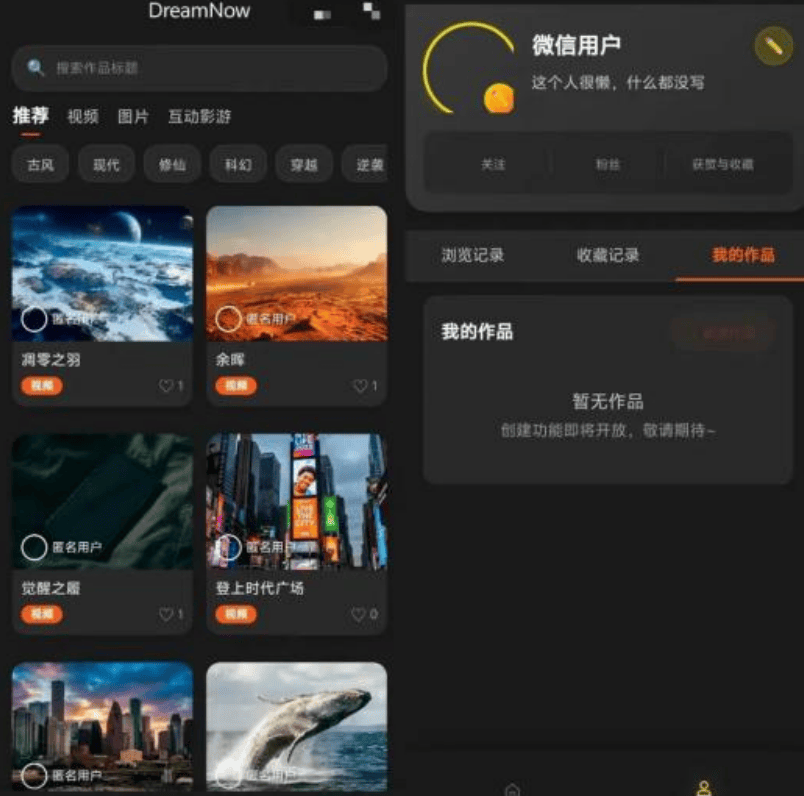Select the 古风 filter chip

(41, 164)
